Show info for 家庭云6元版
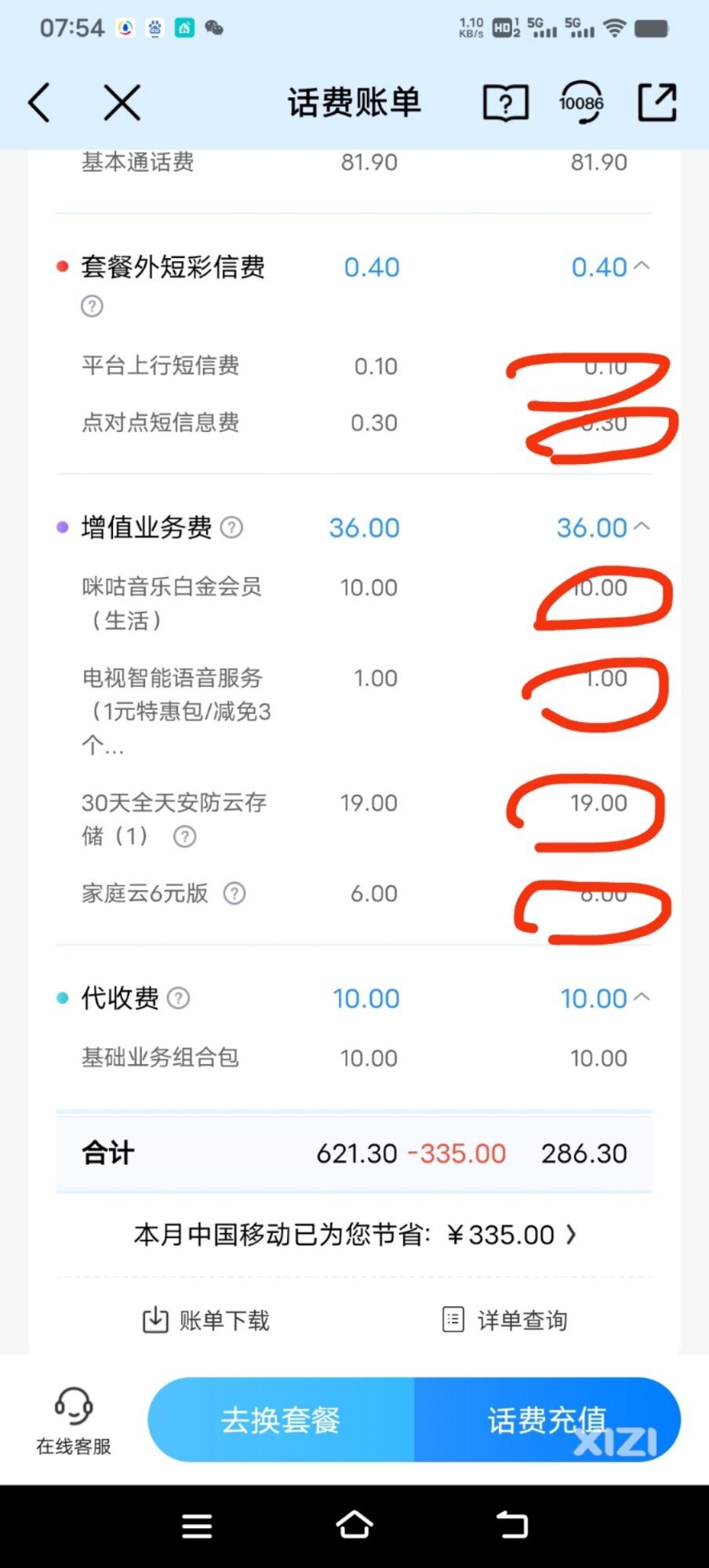This screenshot has height=1568, width=709. point(235,893)
